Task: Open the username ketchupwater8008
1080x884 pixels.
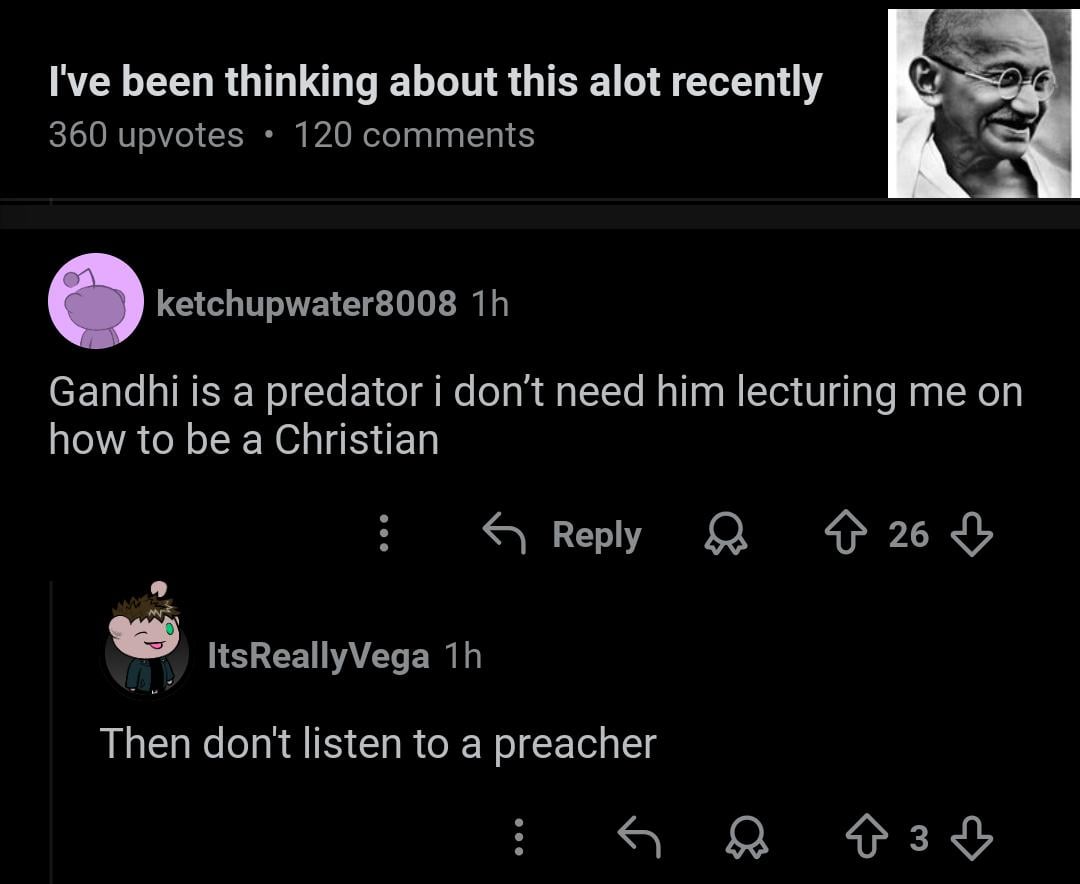Action: click(x=306, y=303)
